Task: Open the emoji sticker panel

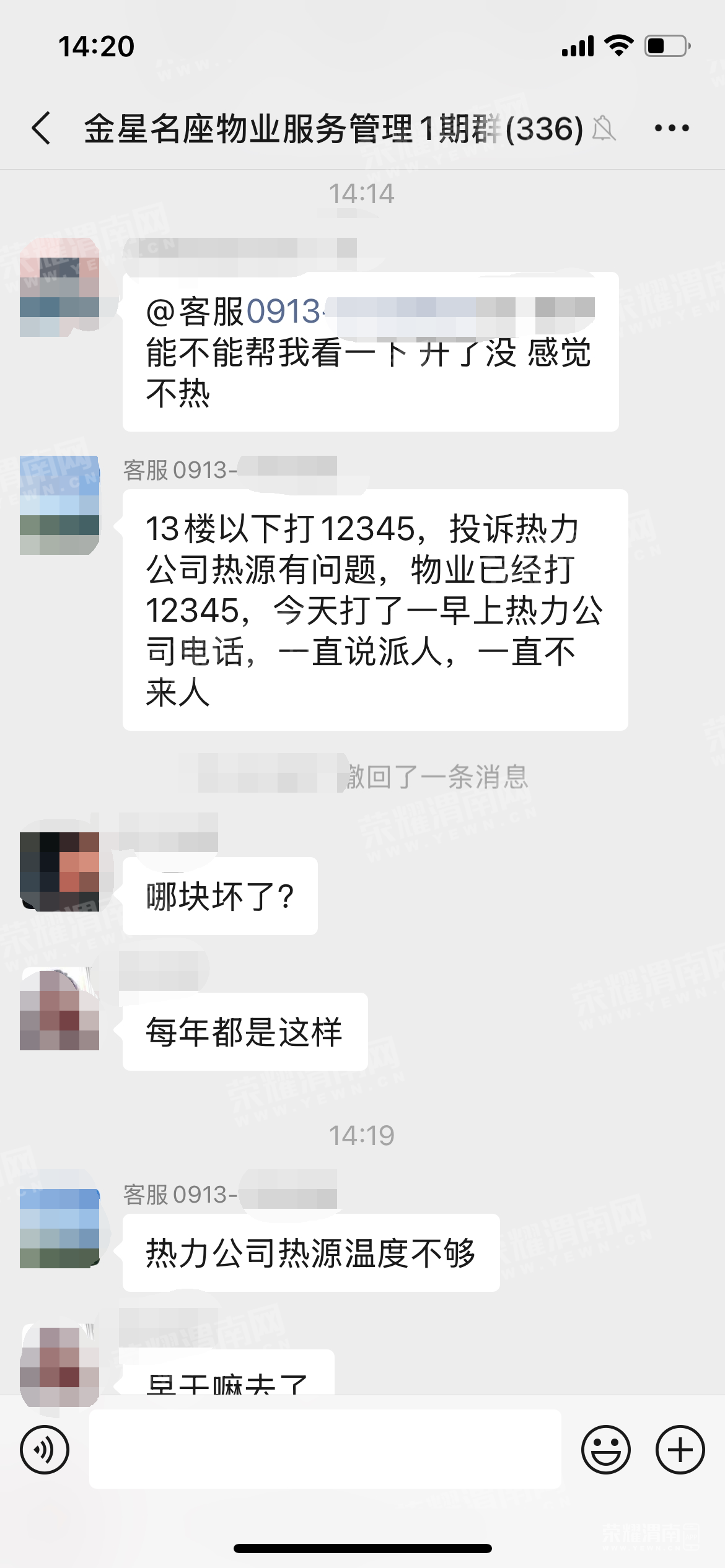Action: tap(605, 1450)
